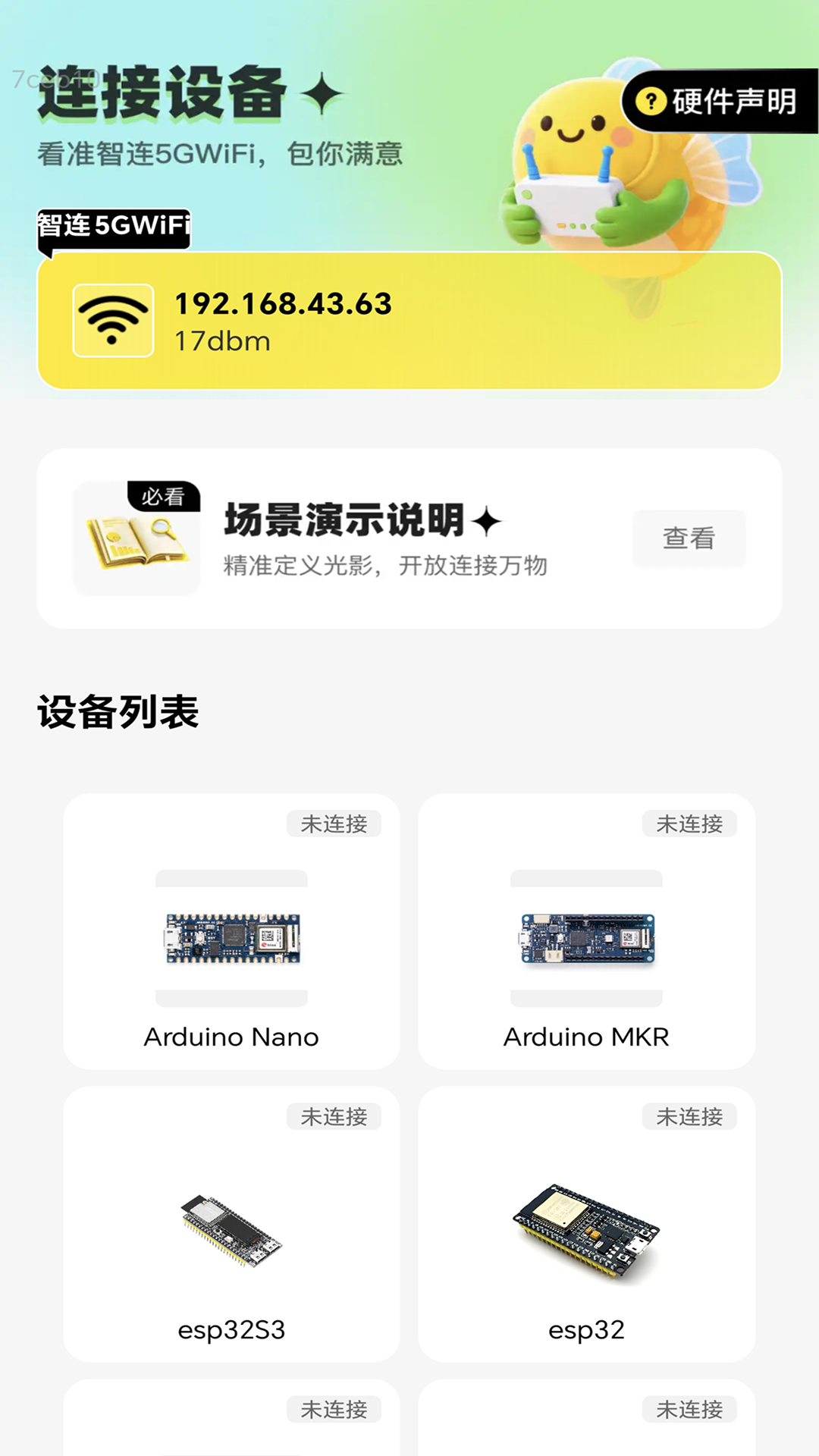Image resolution: width=819 pixels, height=1456 pixels.
Task: Click the WiFi signal icon
Action: coord(112,322)
